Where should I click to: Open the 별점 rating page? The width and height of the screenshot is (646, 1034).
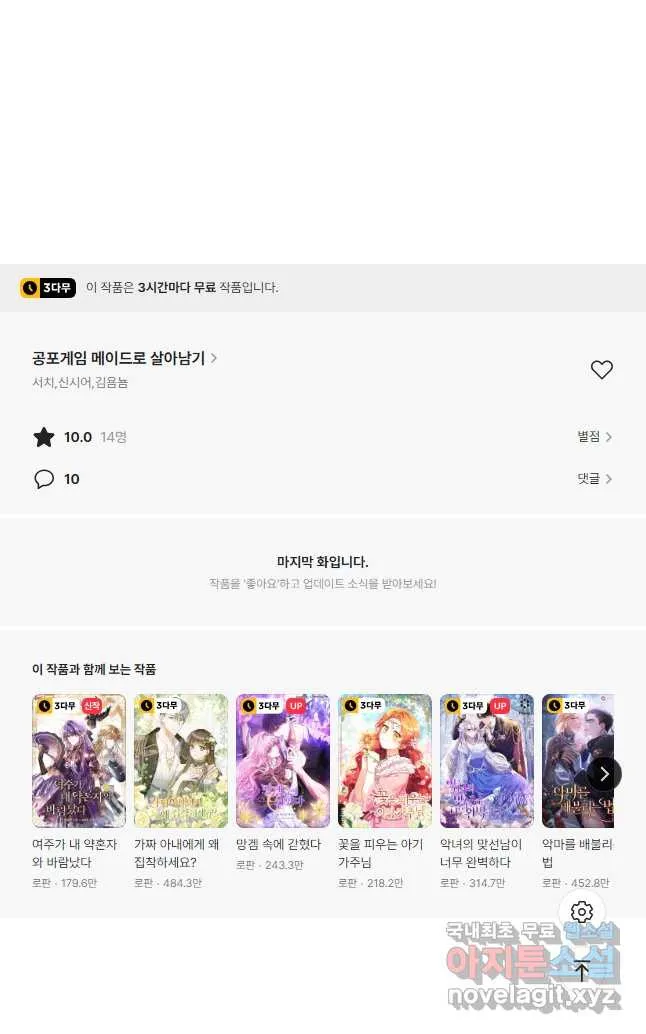595,437
